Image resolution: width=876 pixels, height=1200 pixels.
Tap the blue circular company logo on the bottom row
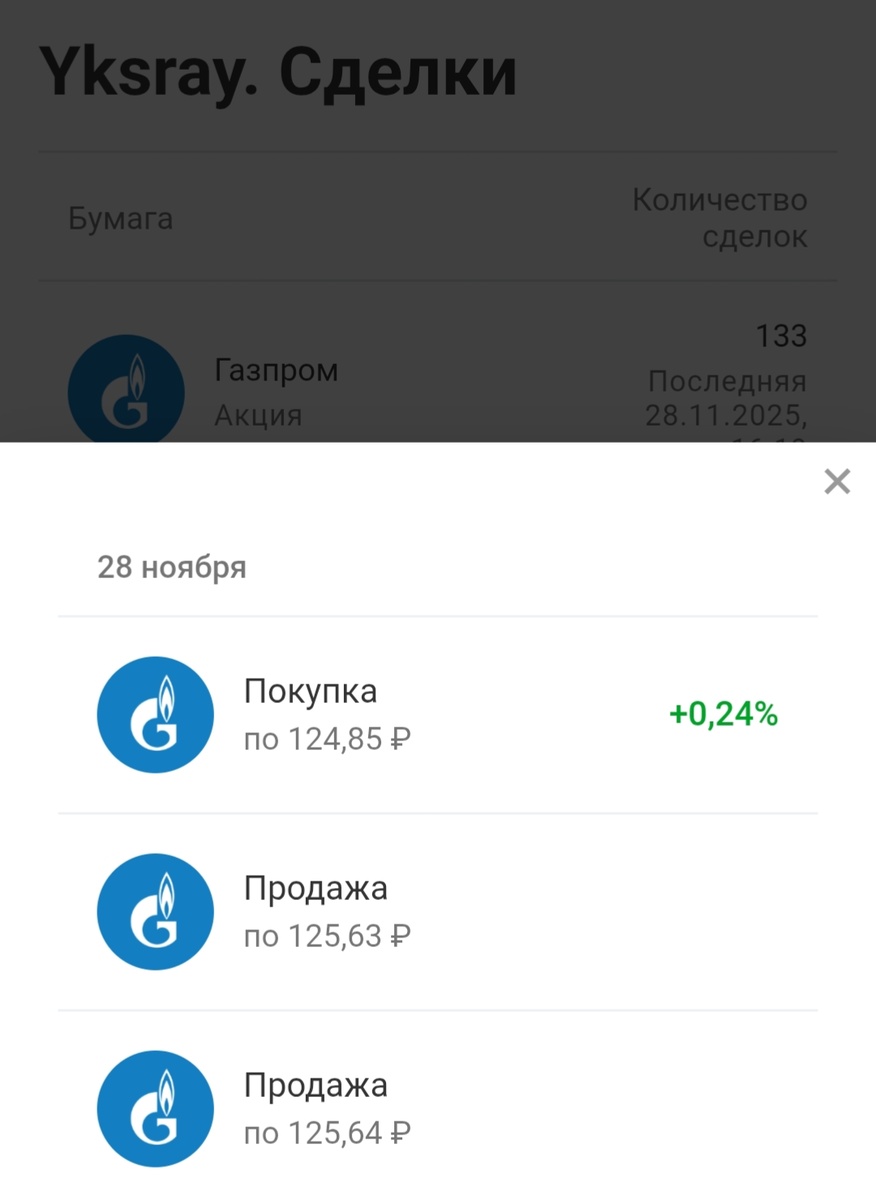click(155, 1108)
